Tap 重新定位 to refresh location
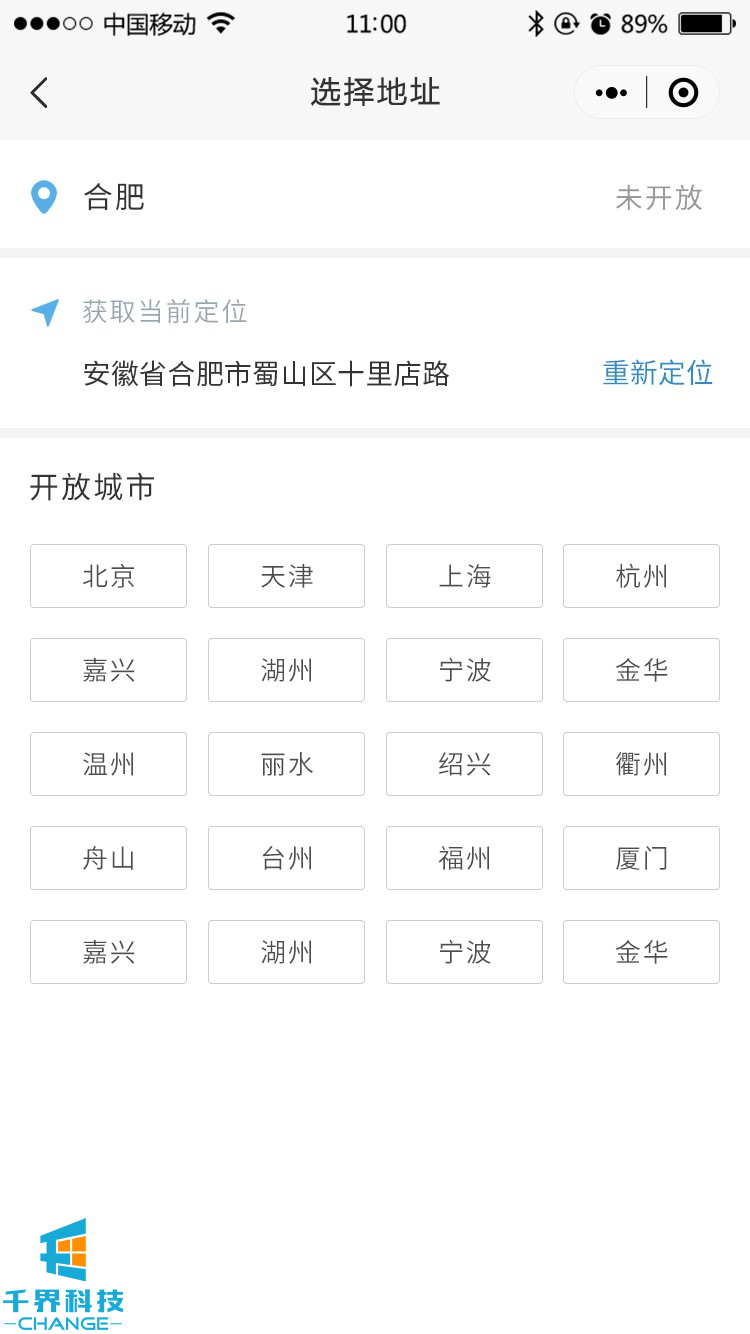The height and width of the screenshot is (1334, 750). 657,373
